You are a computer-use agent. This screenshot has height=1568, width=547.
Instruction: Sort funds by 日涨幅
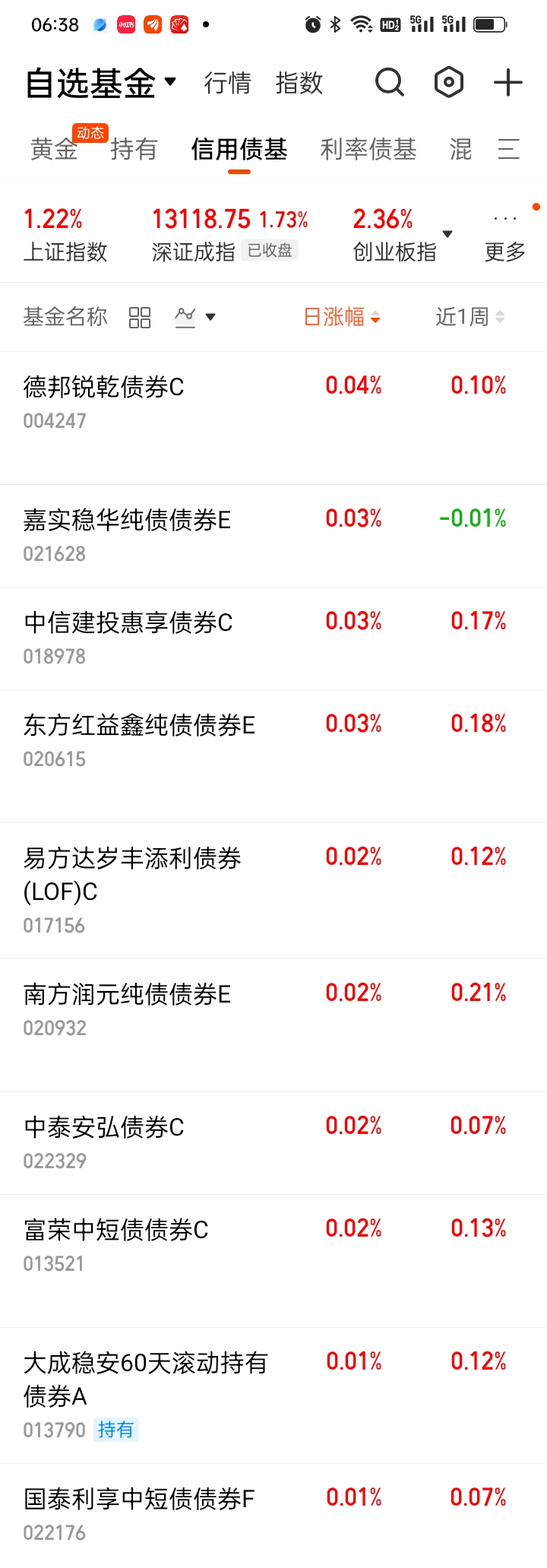(x=341, y=317)
